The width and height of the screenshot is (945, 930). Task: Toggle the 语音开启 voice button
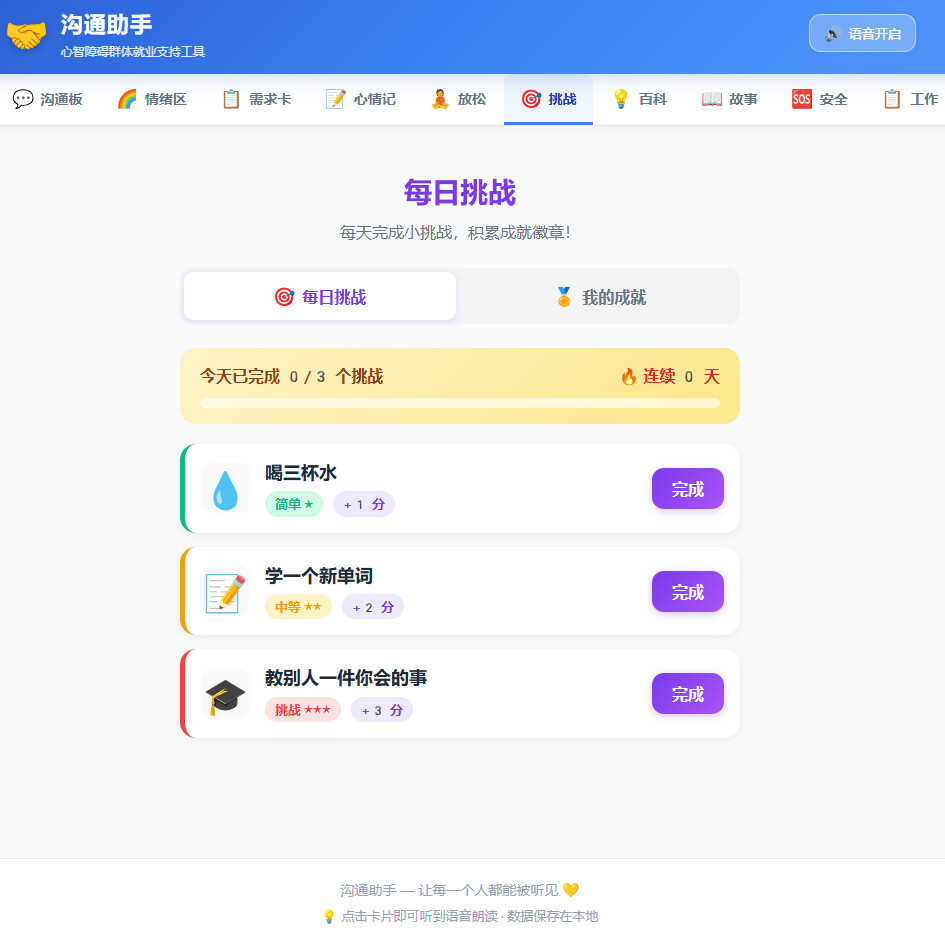pos(862,34)
